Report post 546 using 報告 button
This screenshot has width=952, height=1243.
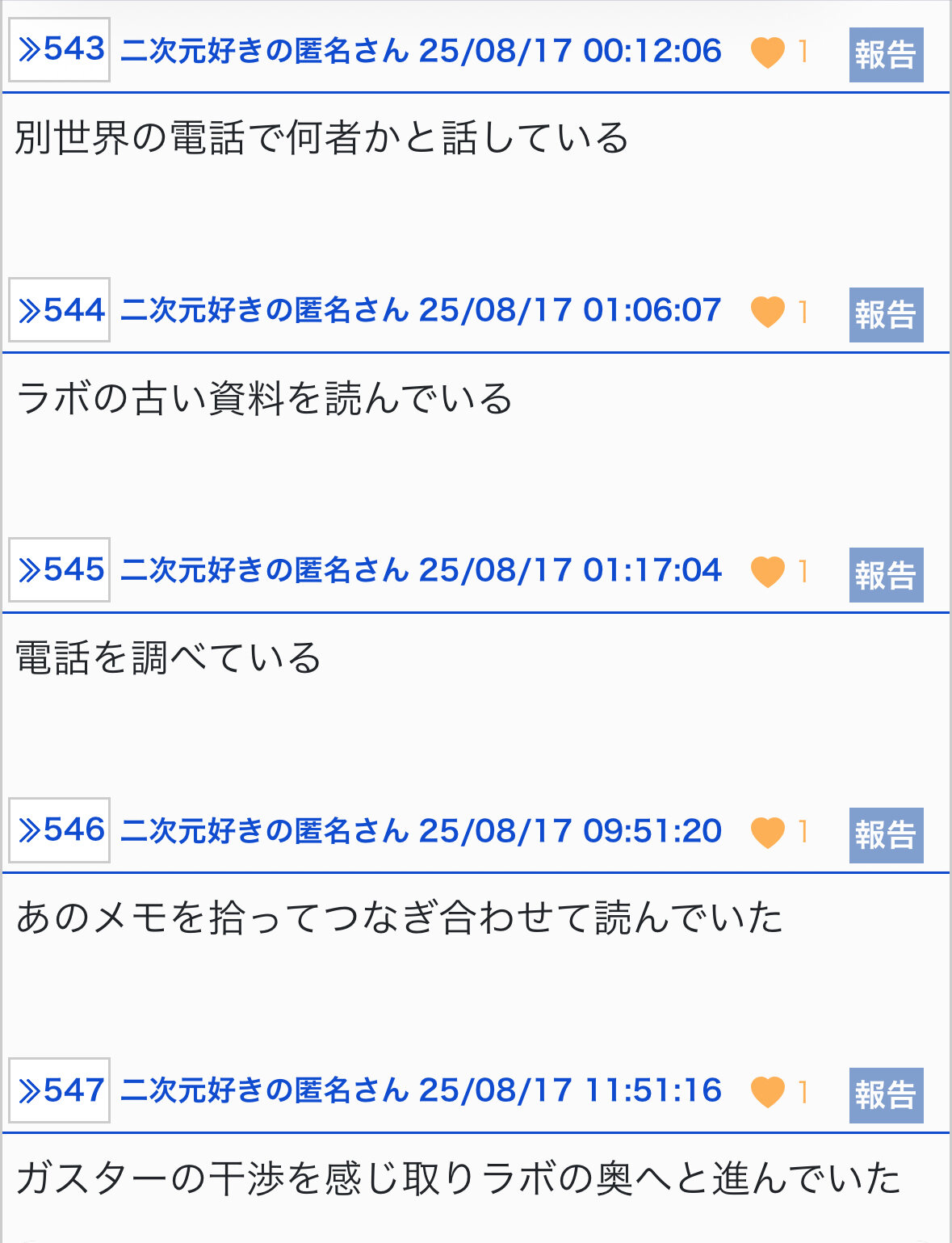tap(886, 835)
